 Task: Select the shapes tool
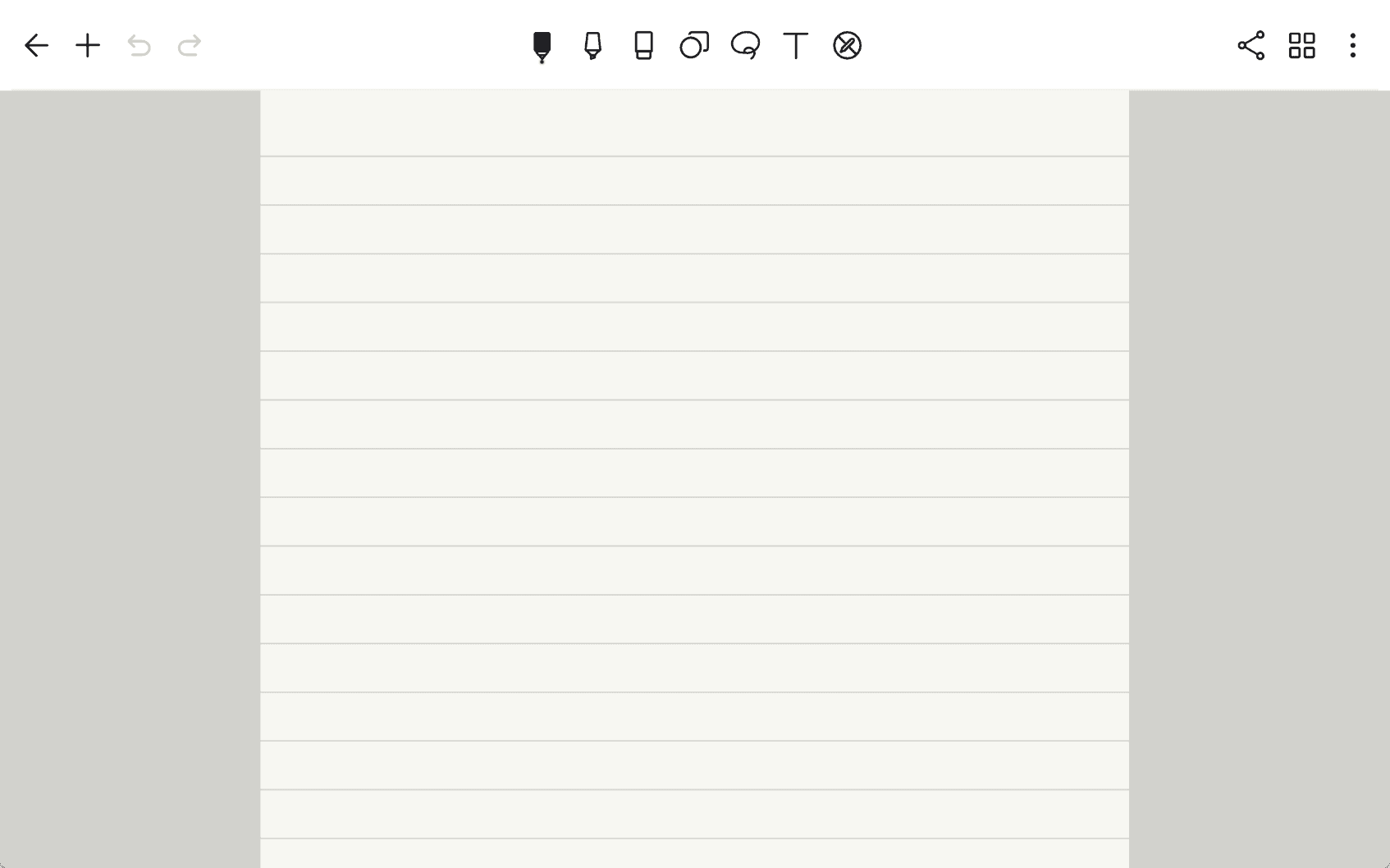[x=694, y=45]
